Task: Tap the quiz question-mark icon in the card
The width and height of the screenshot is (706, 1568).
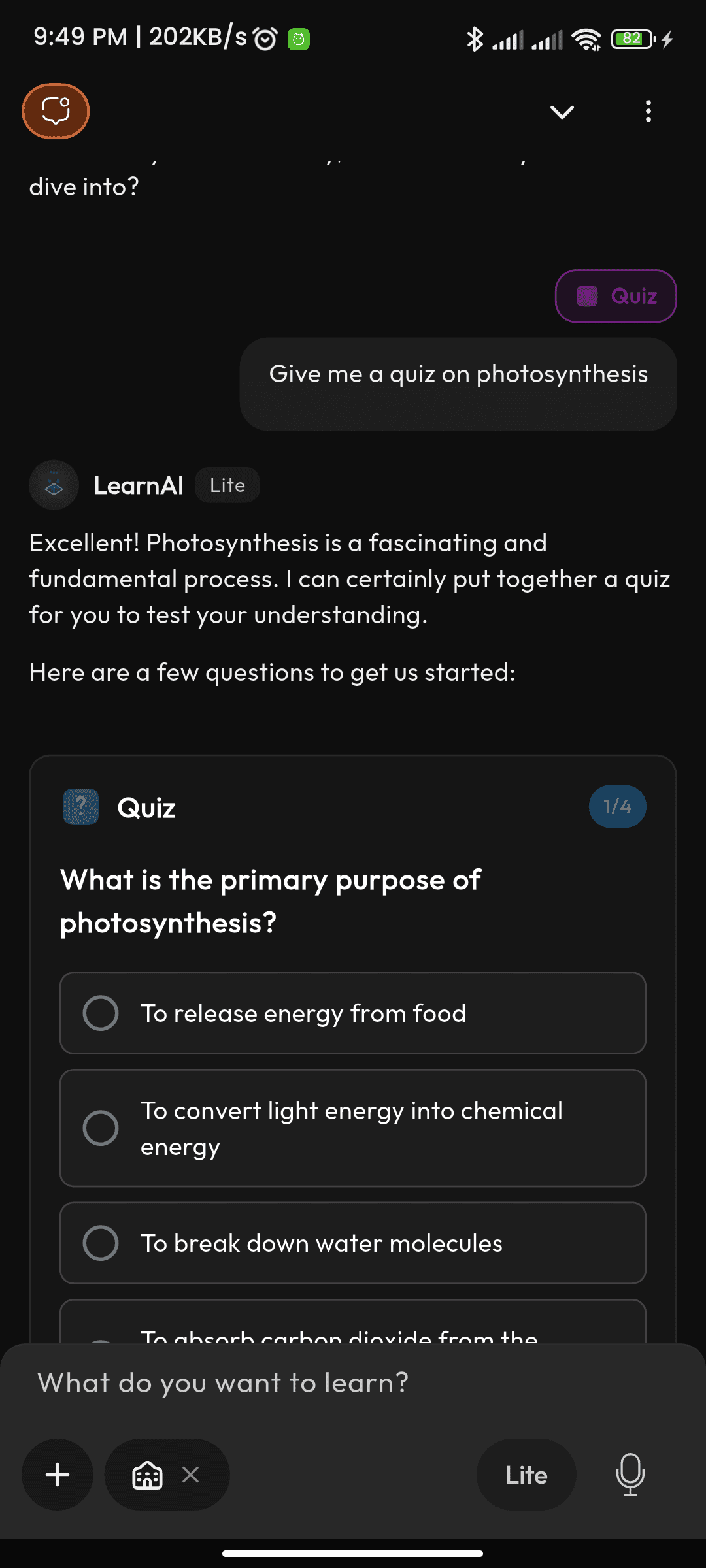Action: tap(80, 806)
